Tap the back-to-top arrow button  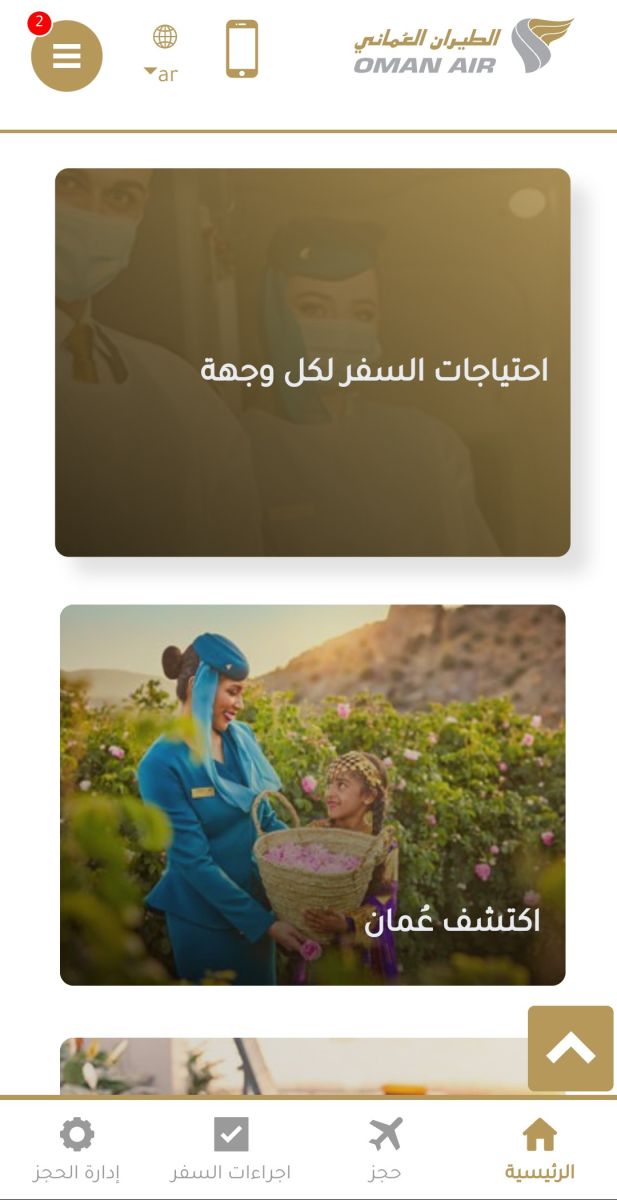(570, 1048)
